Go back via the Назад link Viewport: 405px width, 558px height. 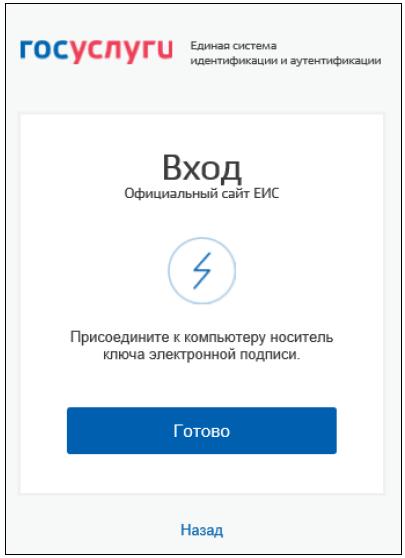pyautogui.click(x=201, y=530)
